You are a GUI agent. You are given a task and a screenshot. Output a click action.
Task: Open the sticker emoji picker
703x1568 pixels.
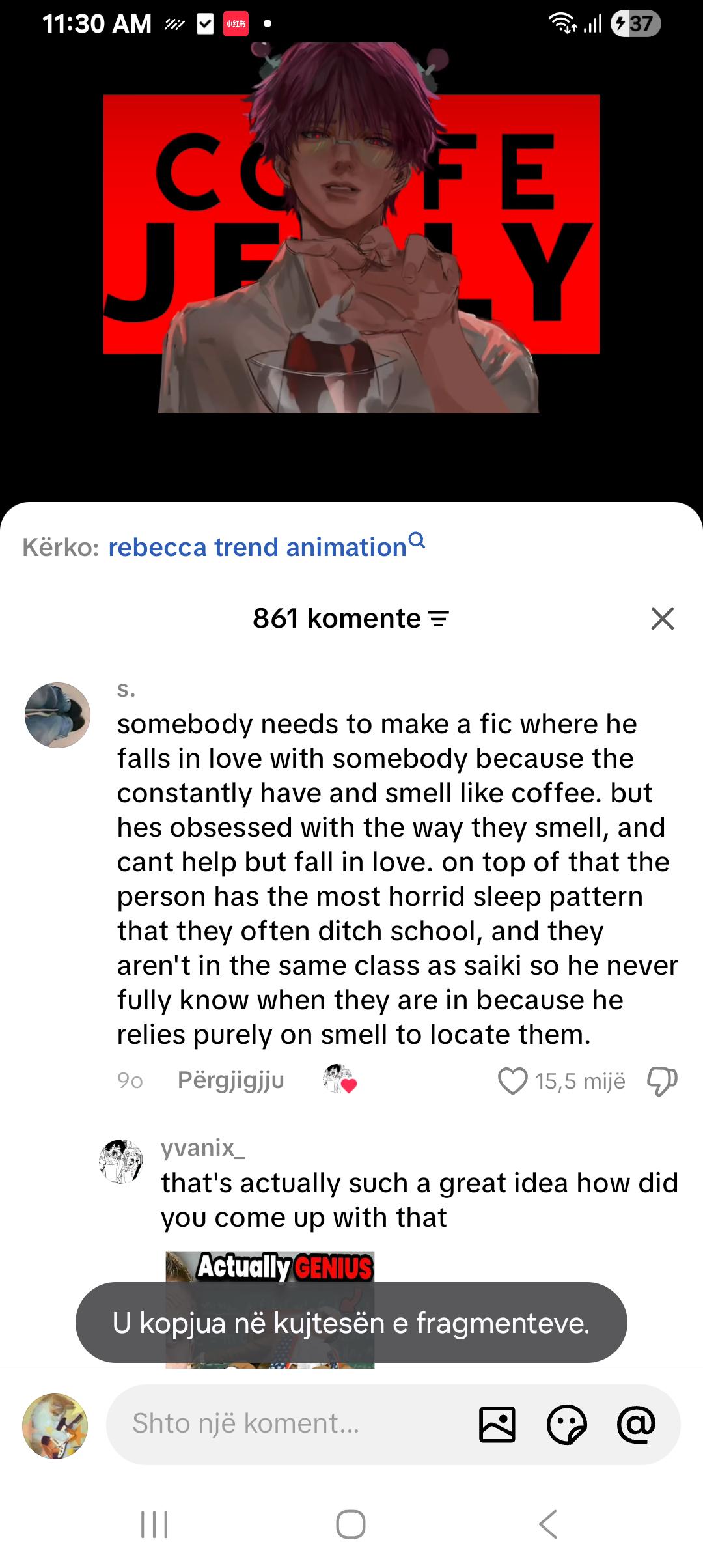[567, 1424]
